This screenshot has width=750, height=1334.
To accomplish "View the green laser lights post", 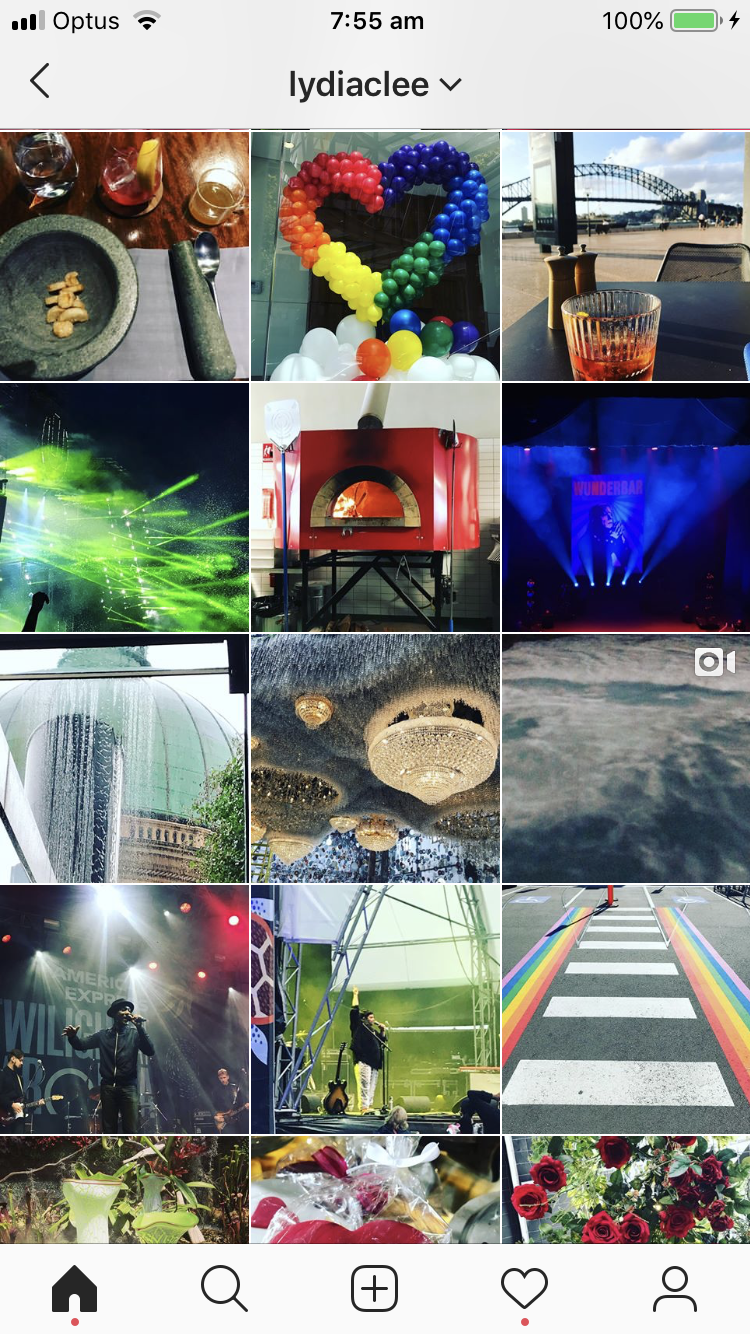I will click(x=124, y=507).
